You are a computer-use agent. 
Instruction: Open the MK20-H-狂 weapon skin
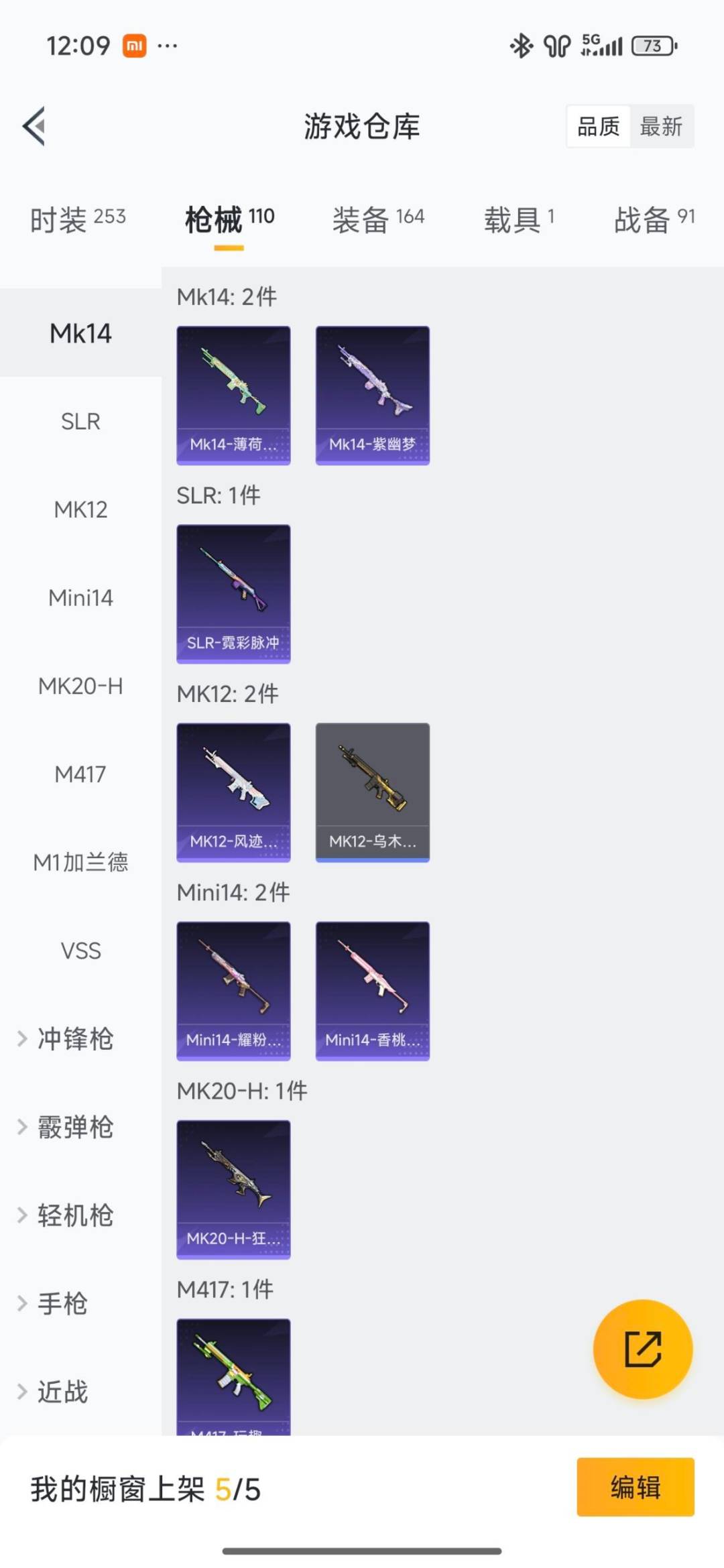(x=233, y=1190)
